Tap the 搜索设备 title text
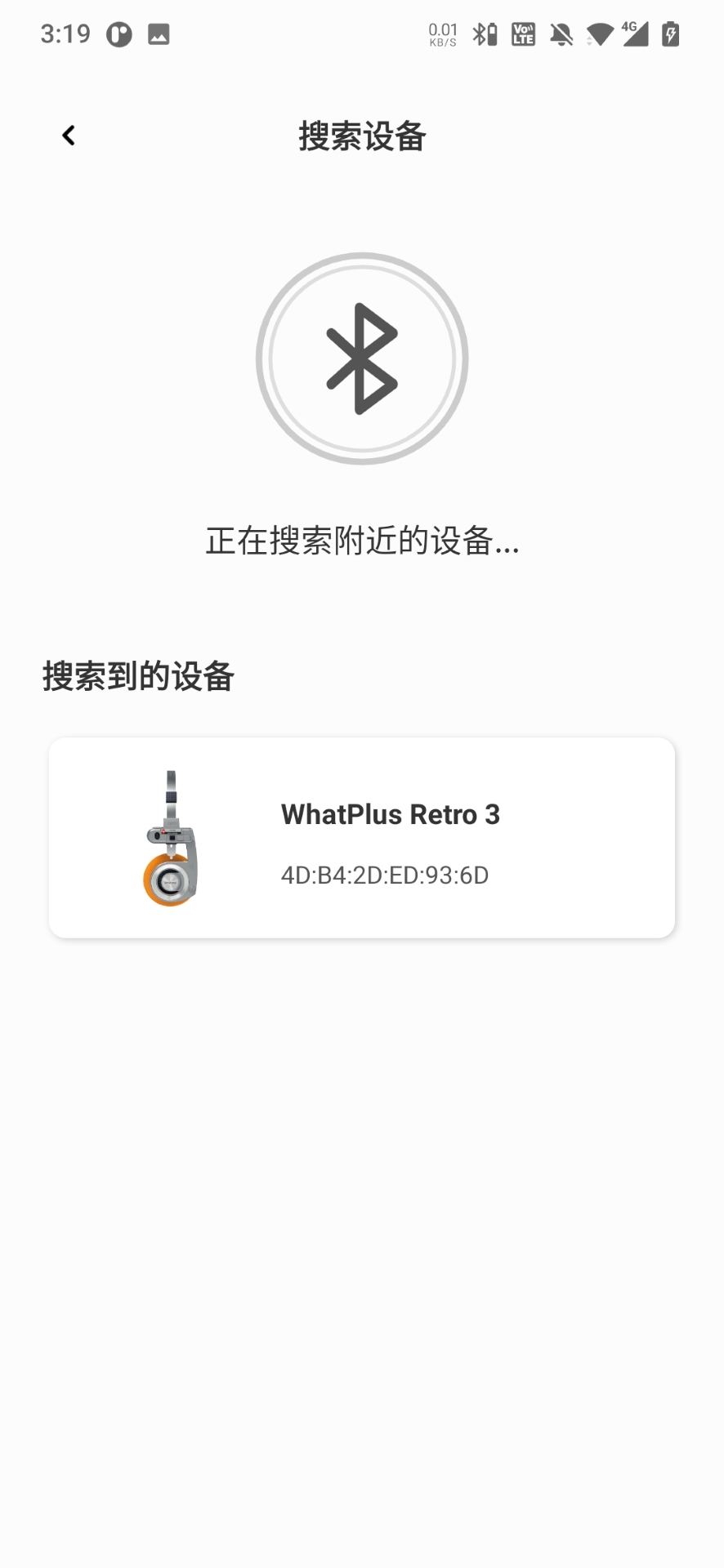Image resolution: width=724 pixels, height=1568 pixels. (x=362, y=137)
